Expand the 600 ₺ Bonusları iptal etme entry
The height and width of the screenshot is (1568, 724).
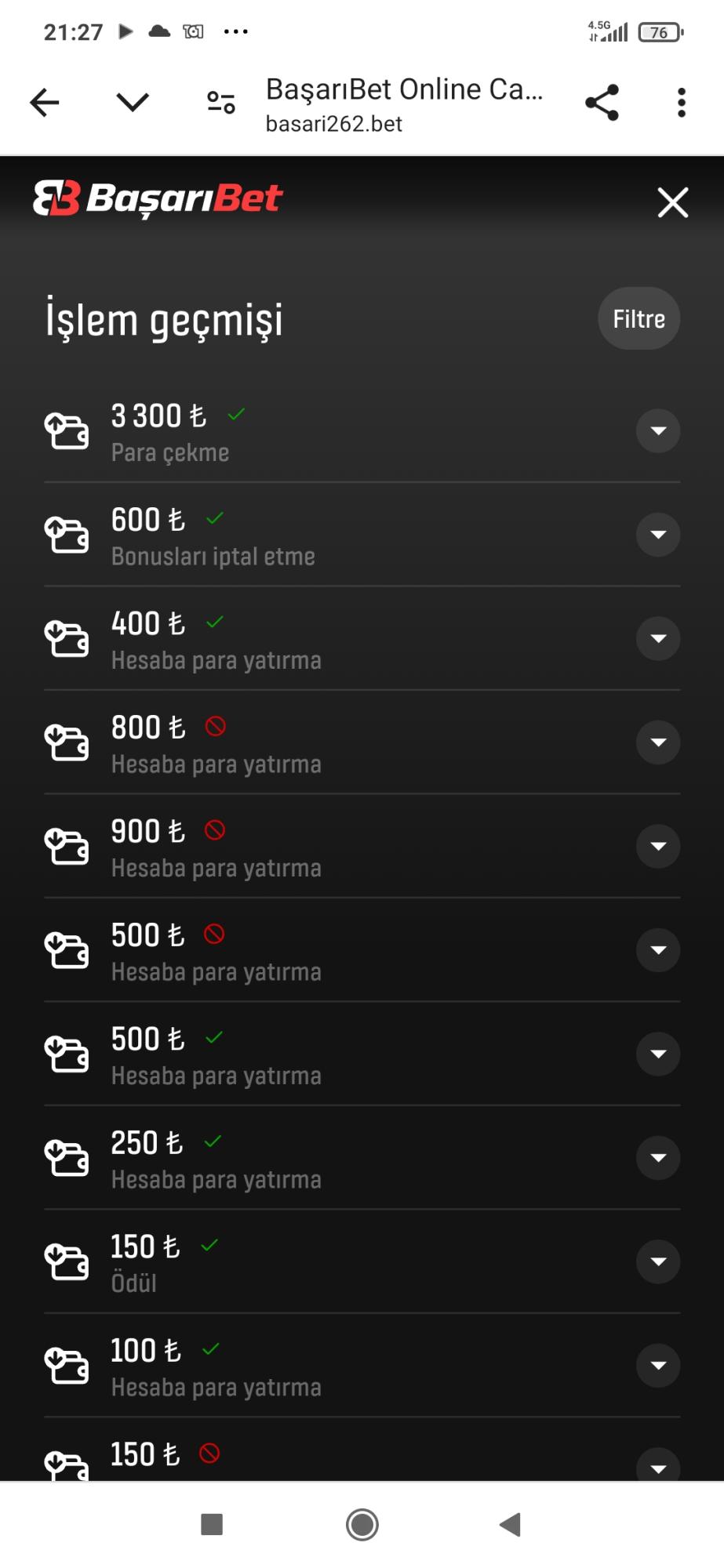(657, 535)
